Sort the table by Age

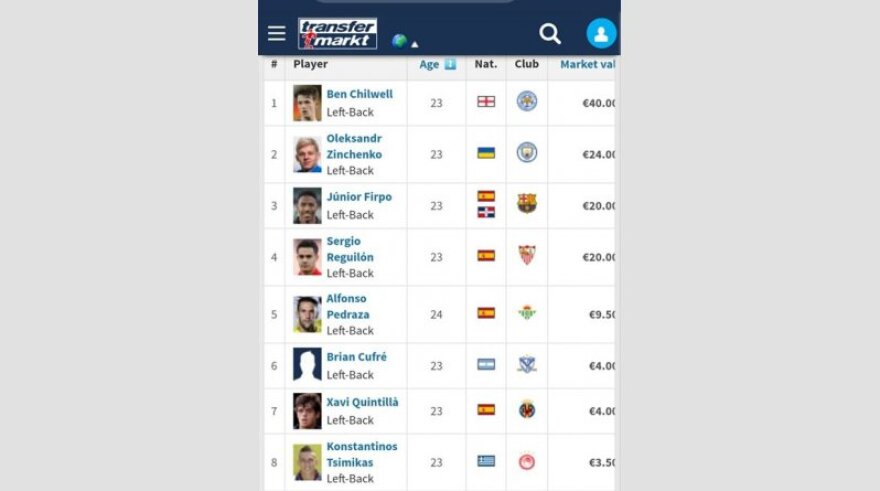point(437,64)
